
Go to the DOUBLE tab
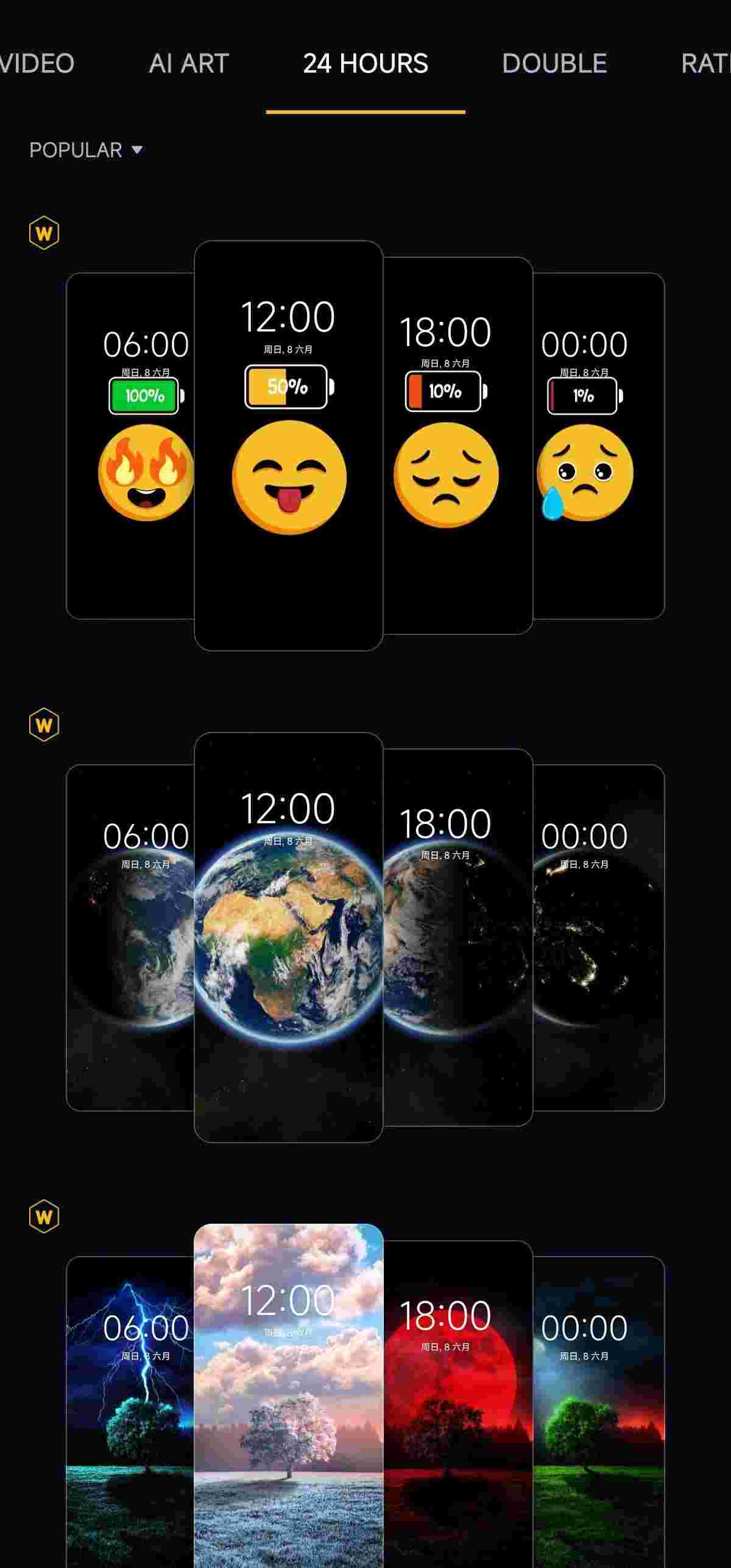pyautogui.click(x=554, y=63)
